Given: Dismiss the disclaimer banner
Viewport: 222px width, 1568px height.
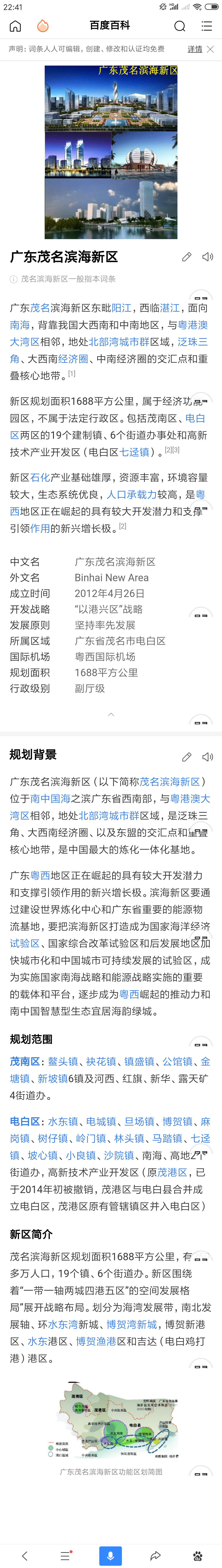Looking at the screenshot, I should 210,49.
